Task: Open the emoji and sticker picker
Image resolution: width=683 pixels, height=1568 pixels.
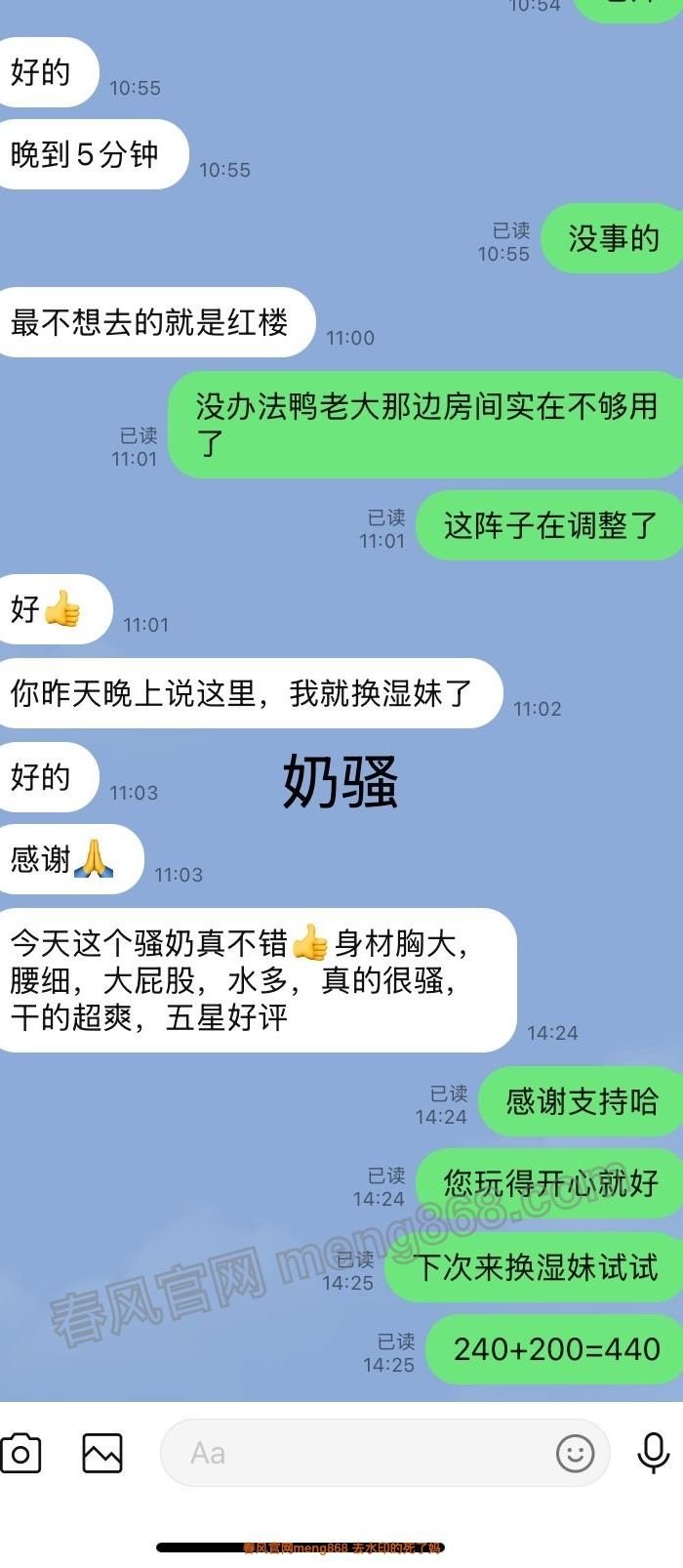Action: [x=575, y=1453]
